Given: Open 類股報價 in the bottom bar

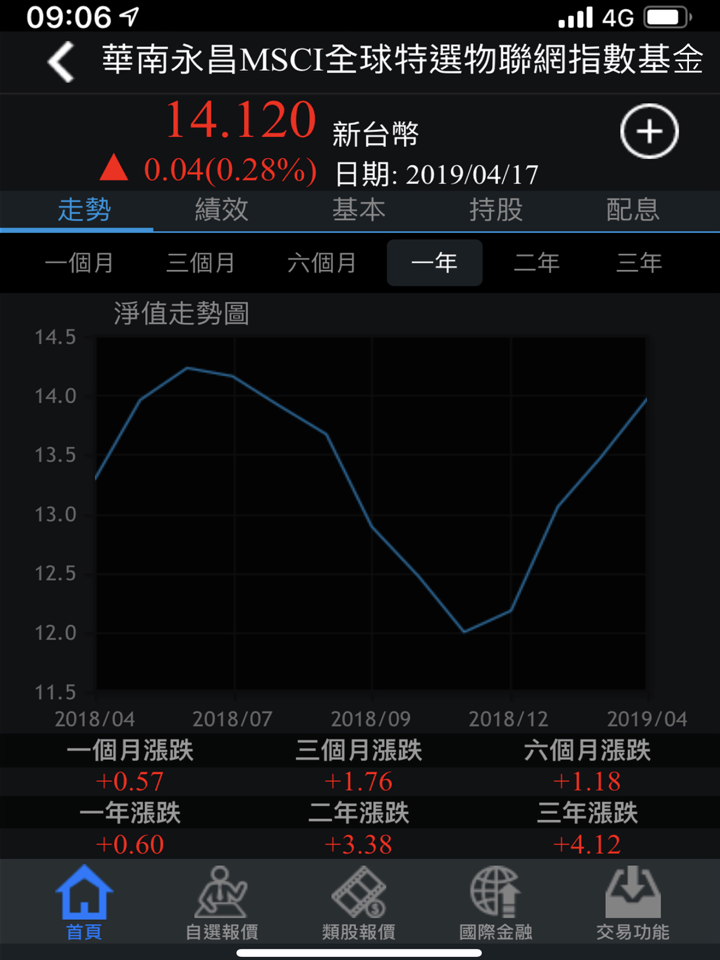Looking at the screenshot, I should 358,904.
